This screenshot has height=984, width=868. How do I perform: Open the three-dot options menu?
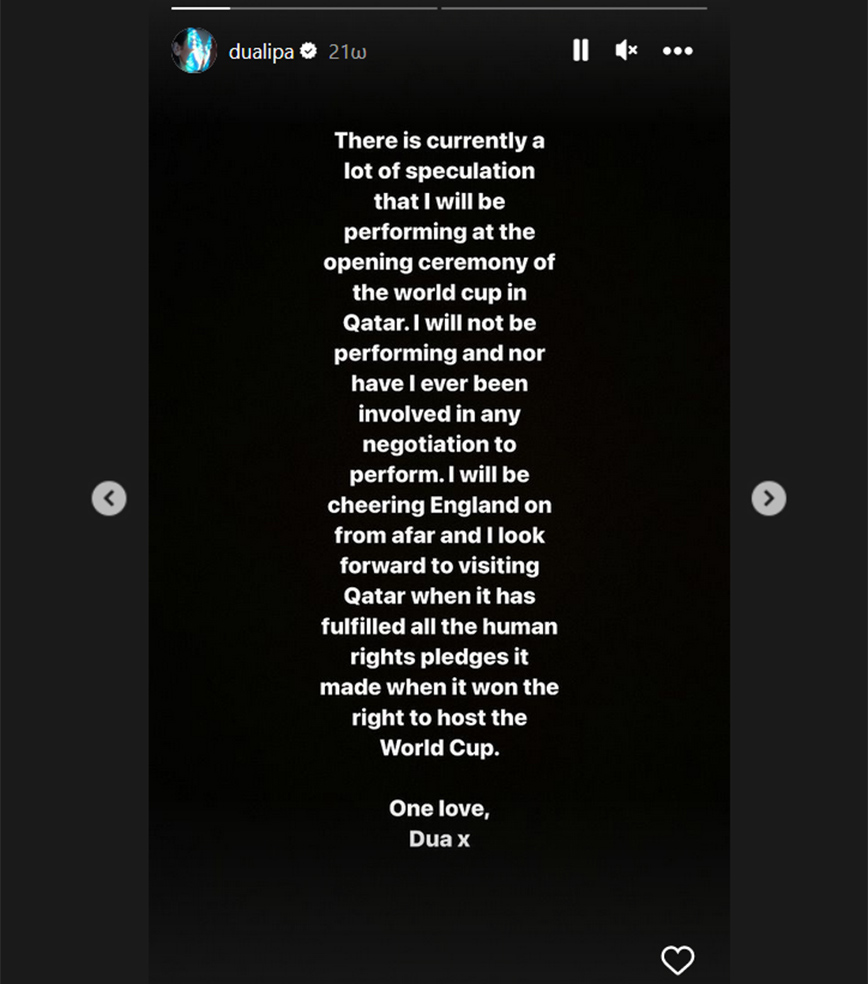tap(677, 51)
